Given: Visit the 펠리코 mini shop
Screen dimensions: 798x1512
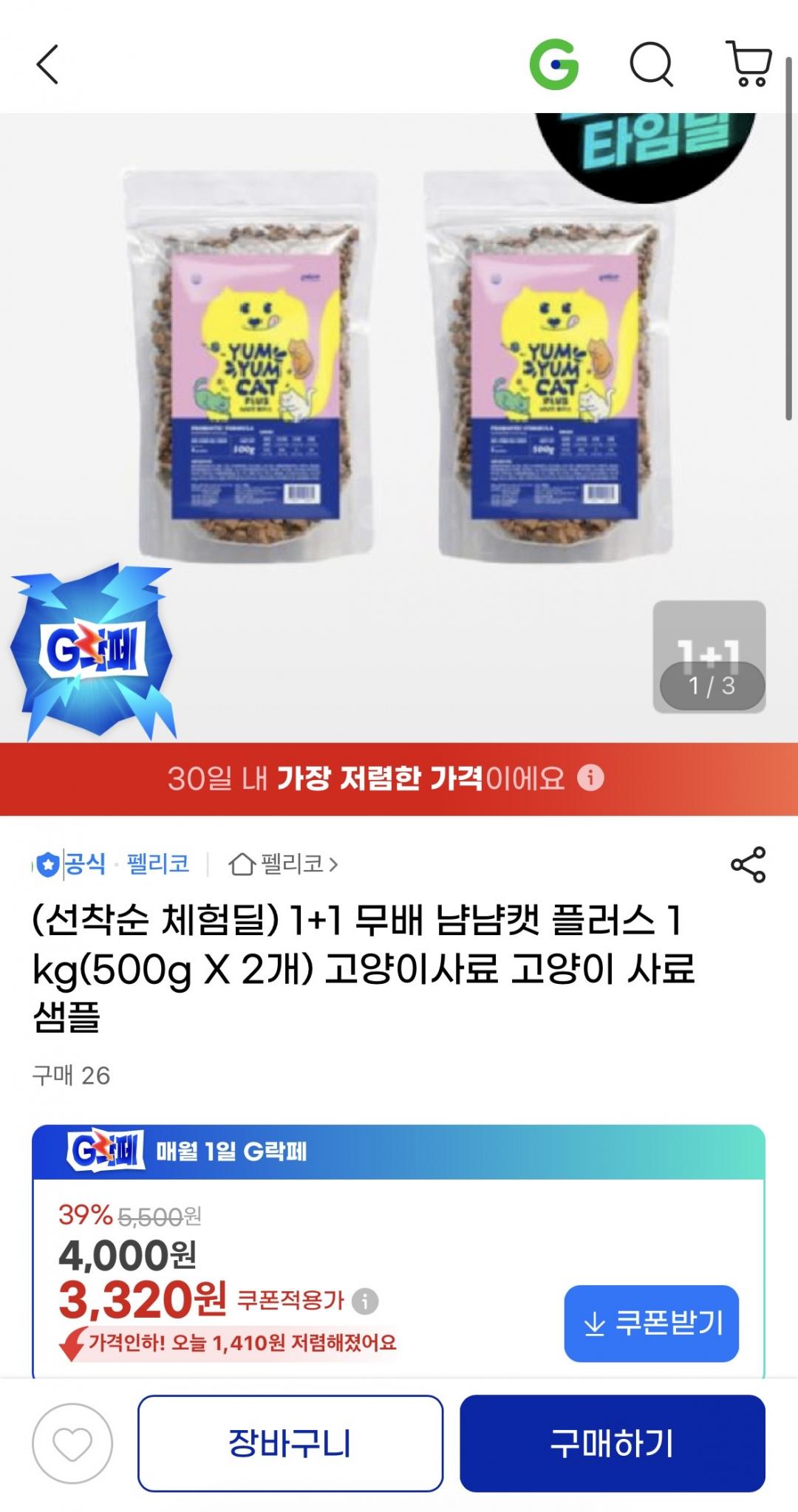Looking at the screenshot, I should pos(284,863).
